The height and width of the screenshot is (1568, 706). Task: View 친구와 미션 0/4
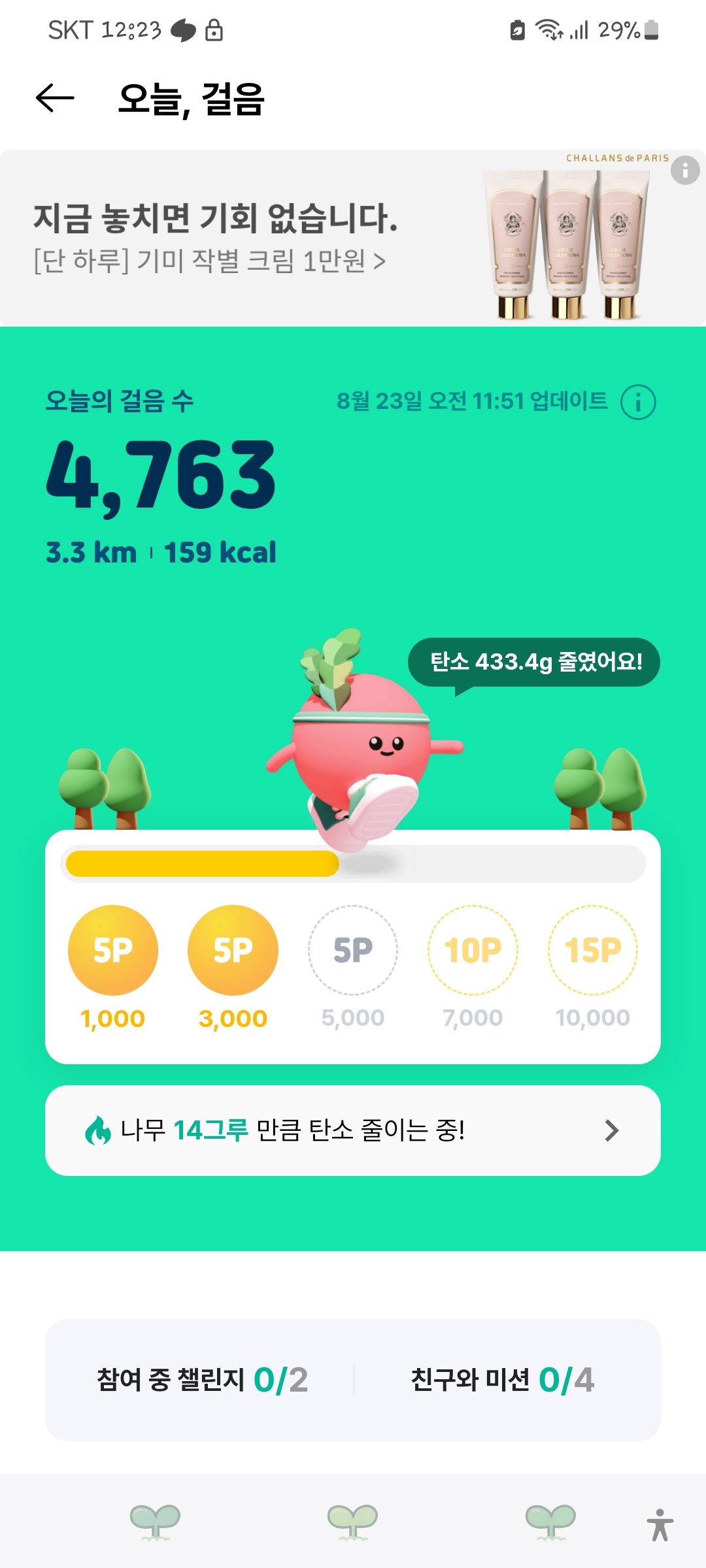coord(502,1380)
